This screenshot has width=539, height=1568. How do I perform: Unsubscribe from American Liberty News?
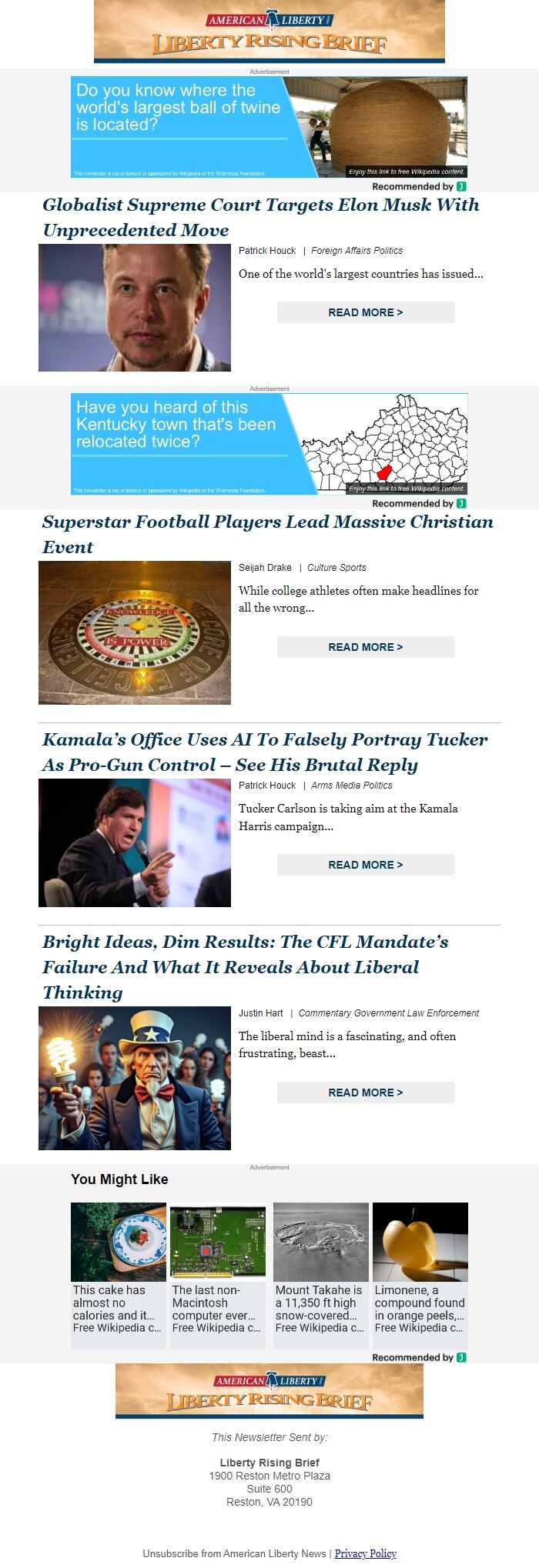(x=235, y=1553)
